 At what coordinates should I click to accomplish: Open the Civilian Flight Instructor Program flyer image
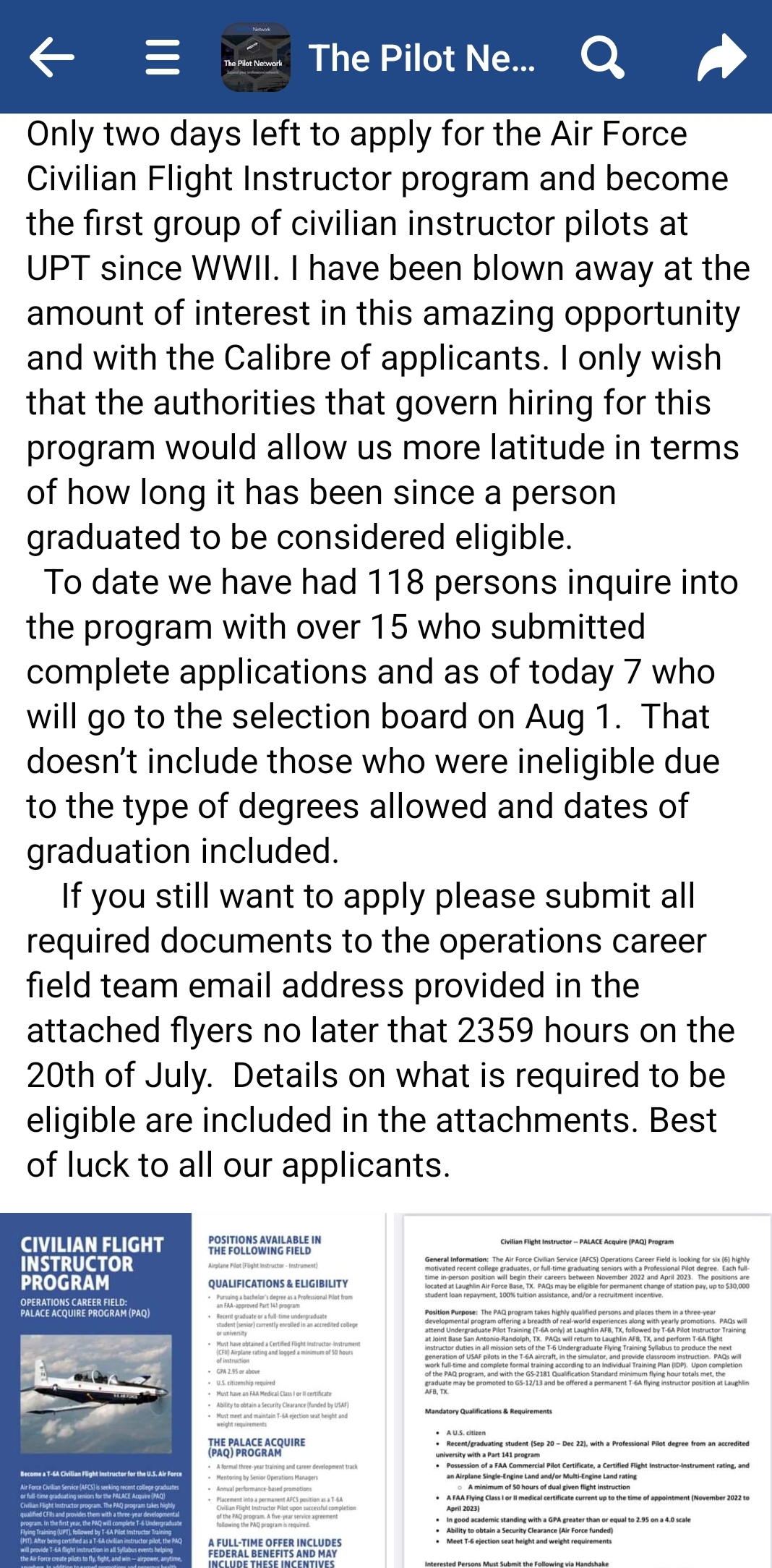pyautogui.click(x=192, y=1389)
